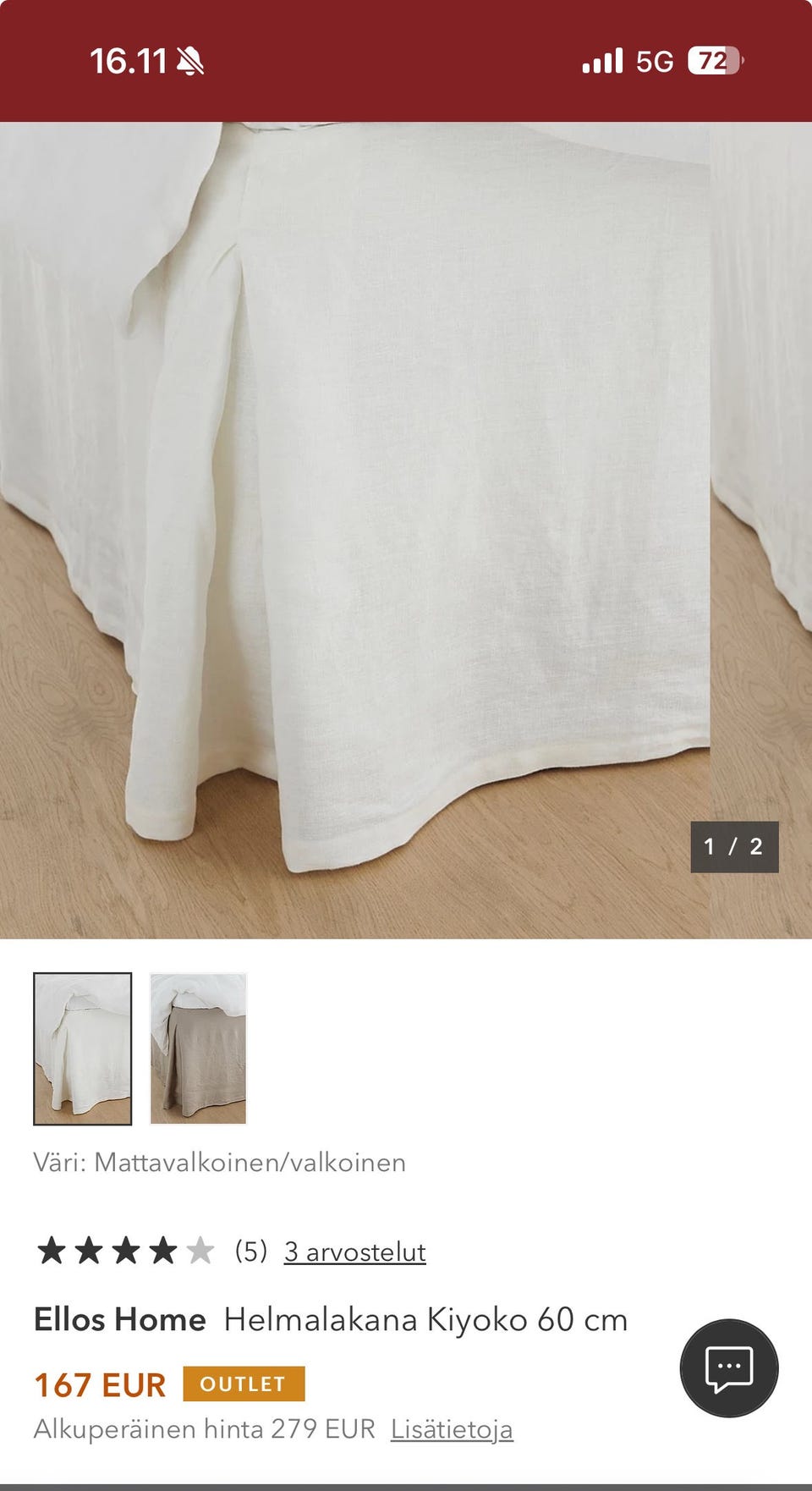
Task: Open the chat support bubble
Action: tap(728, 1367)
